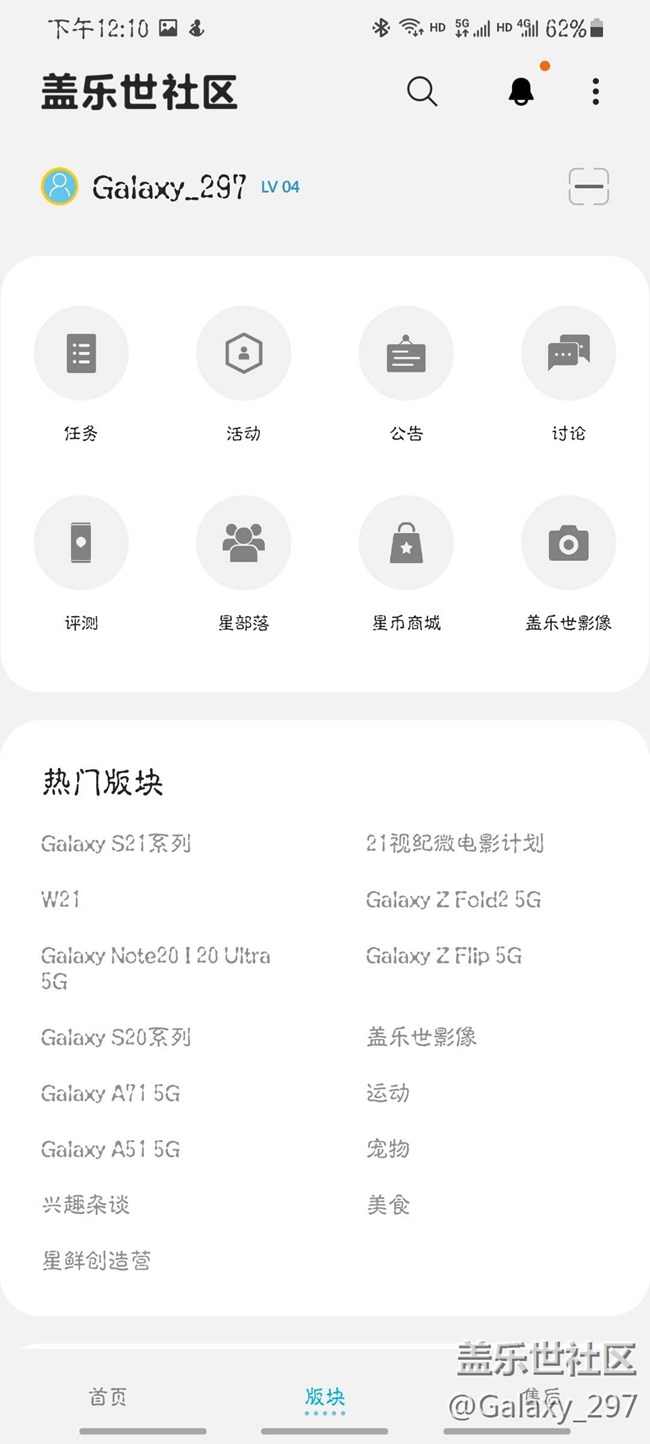Open 评测 reviews
The width and height of the screenshot is (650, 1444).
pos(81,543)
